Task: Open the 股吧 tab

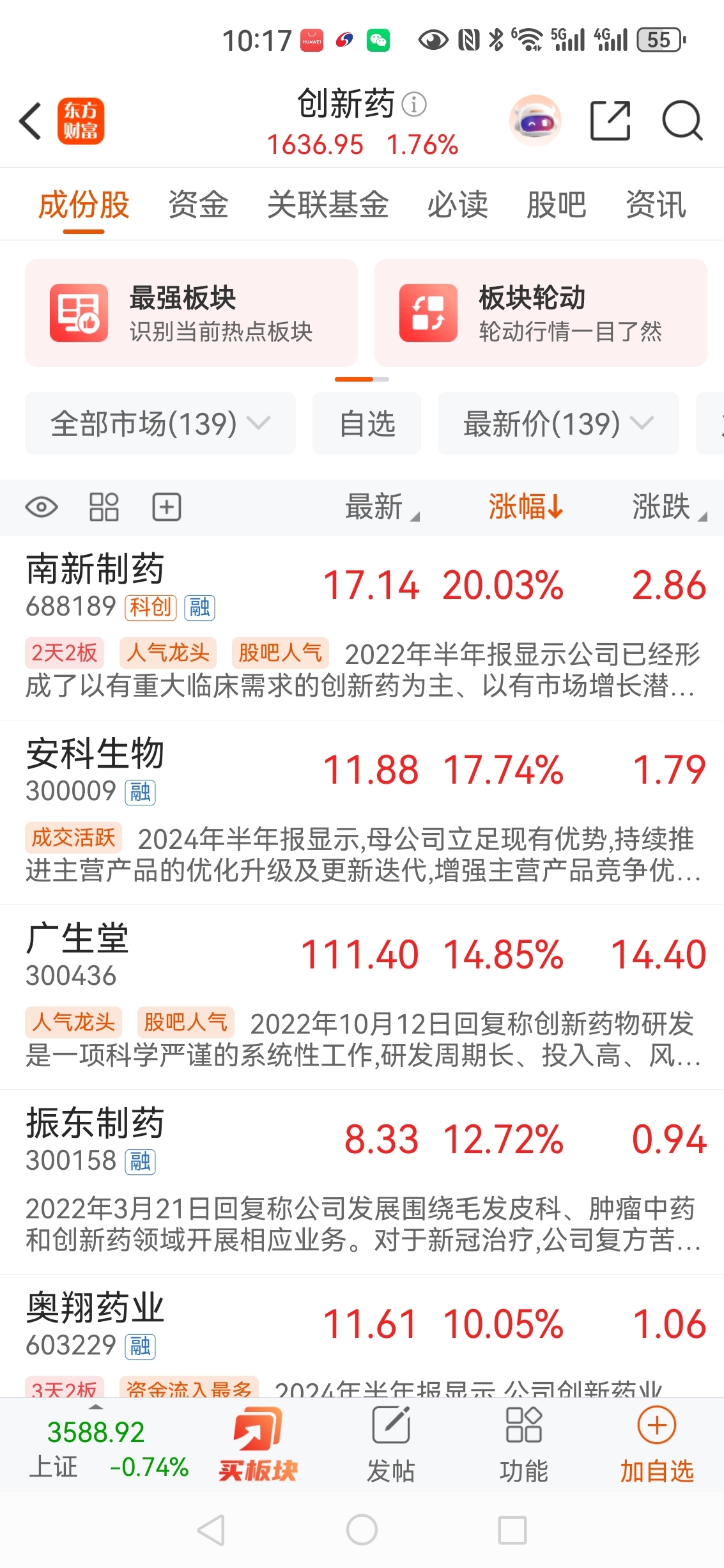Action: (556, 205)
